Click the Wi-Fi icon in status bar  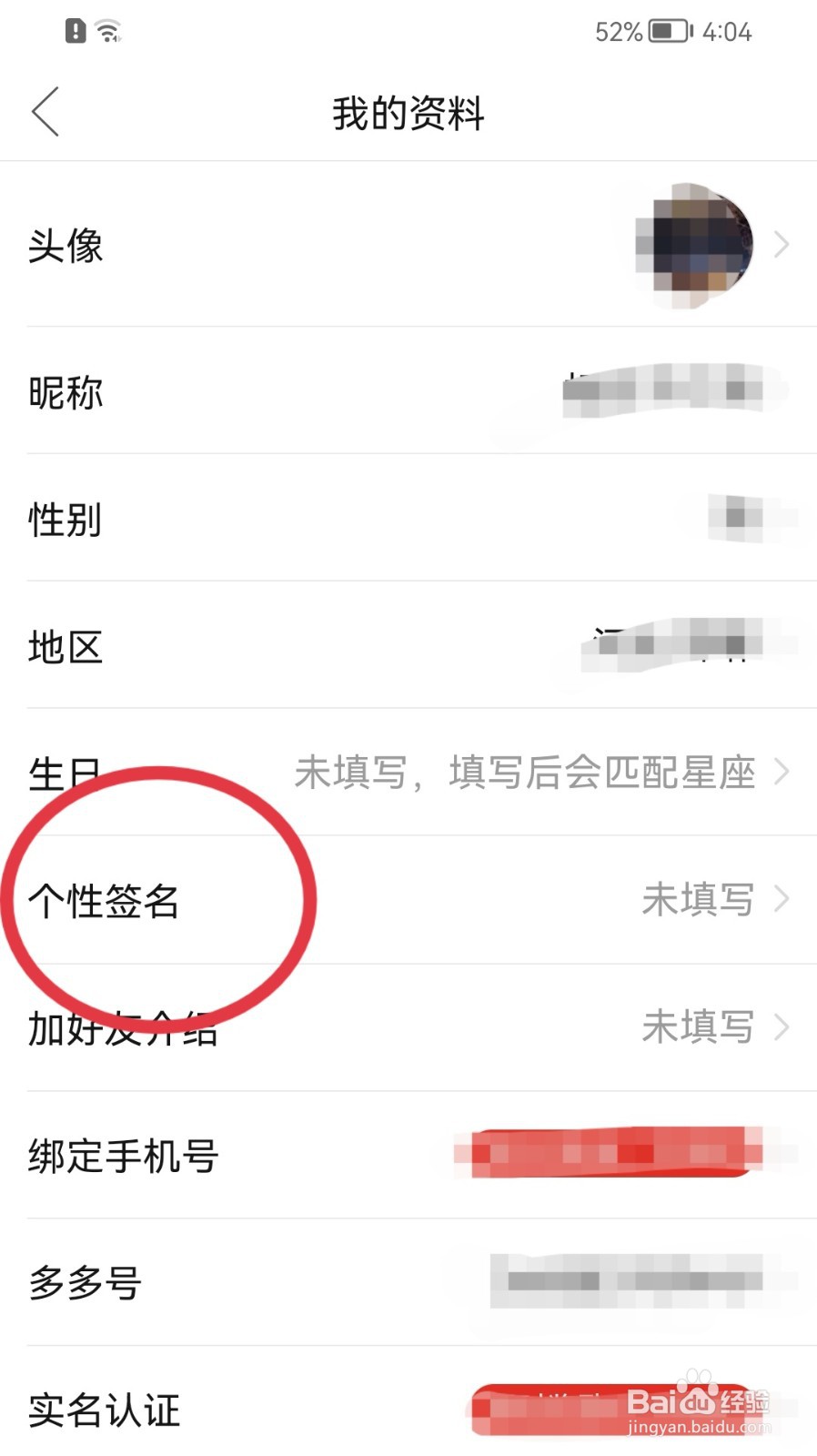[107, 30]
